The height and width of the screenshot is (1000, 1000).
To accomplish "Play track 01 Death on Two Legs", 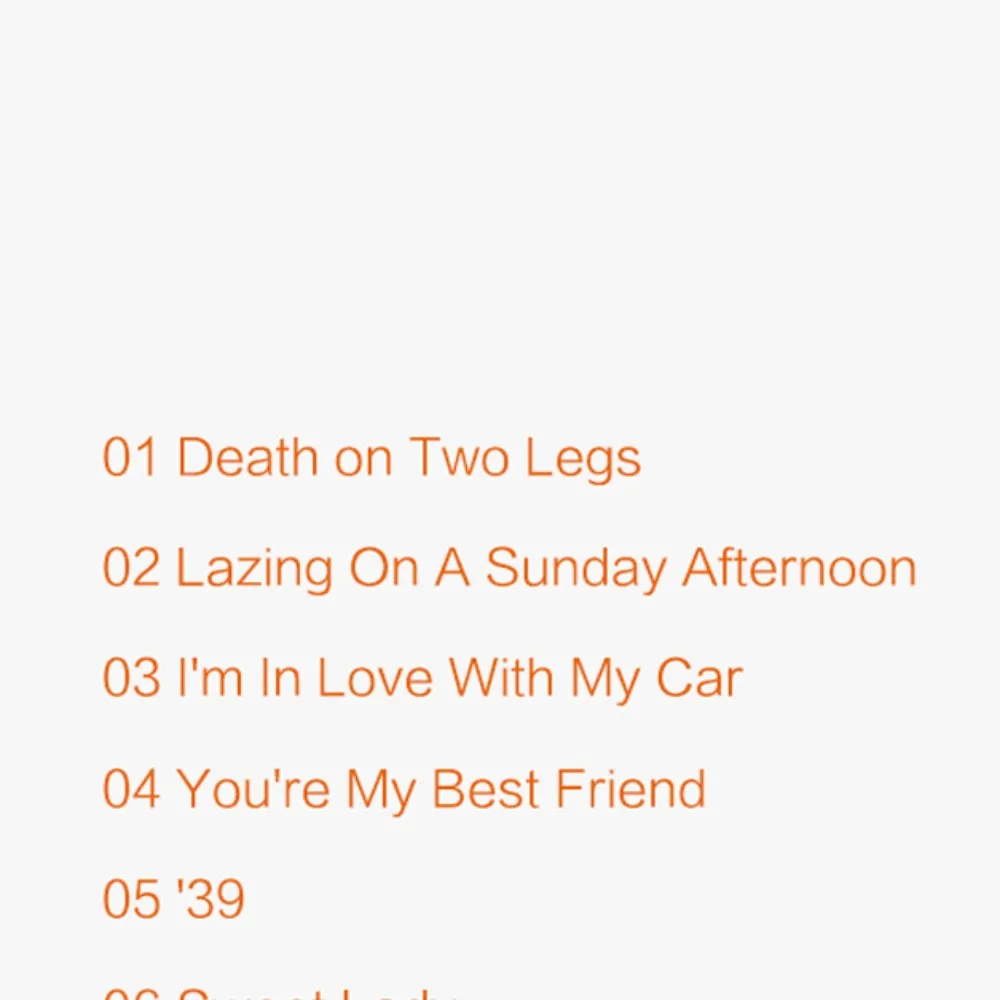I will tap(371, 458).
